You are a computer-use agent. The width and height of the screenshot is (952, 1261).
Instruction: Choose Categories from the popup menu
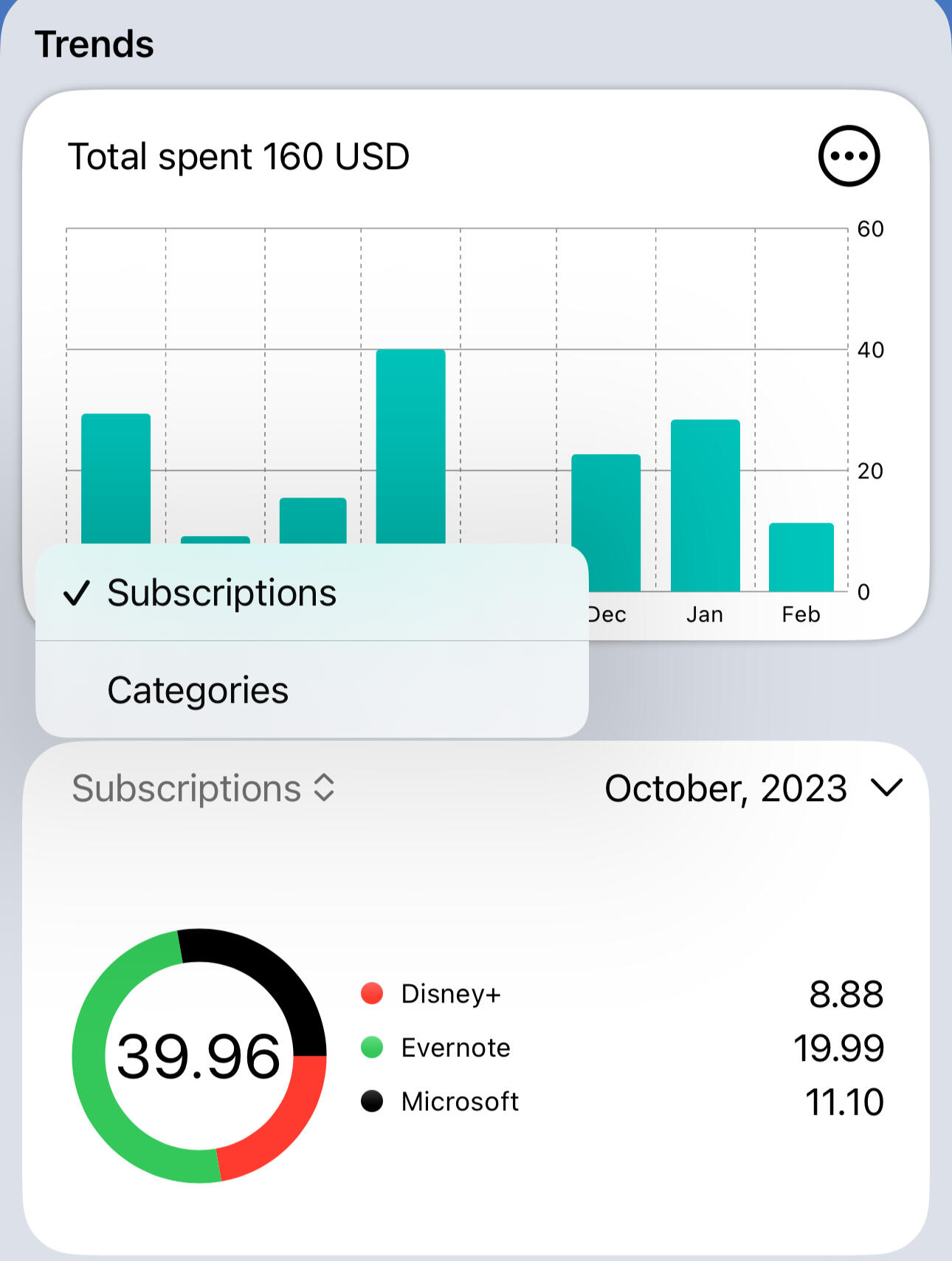click(x=198, y=690)
